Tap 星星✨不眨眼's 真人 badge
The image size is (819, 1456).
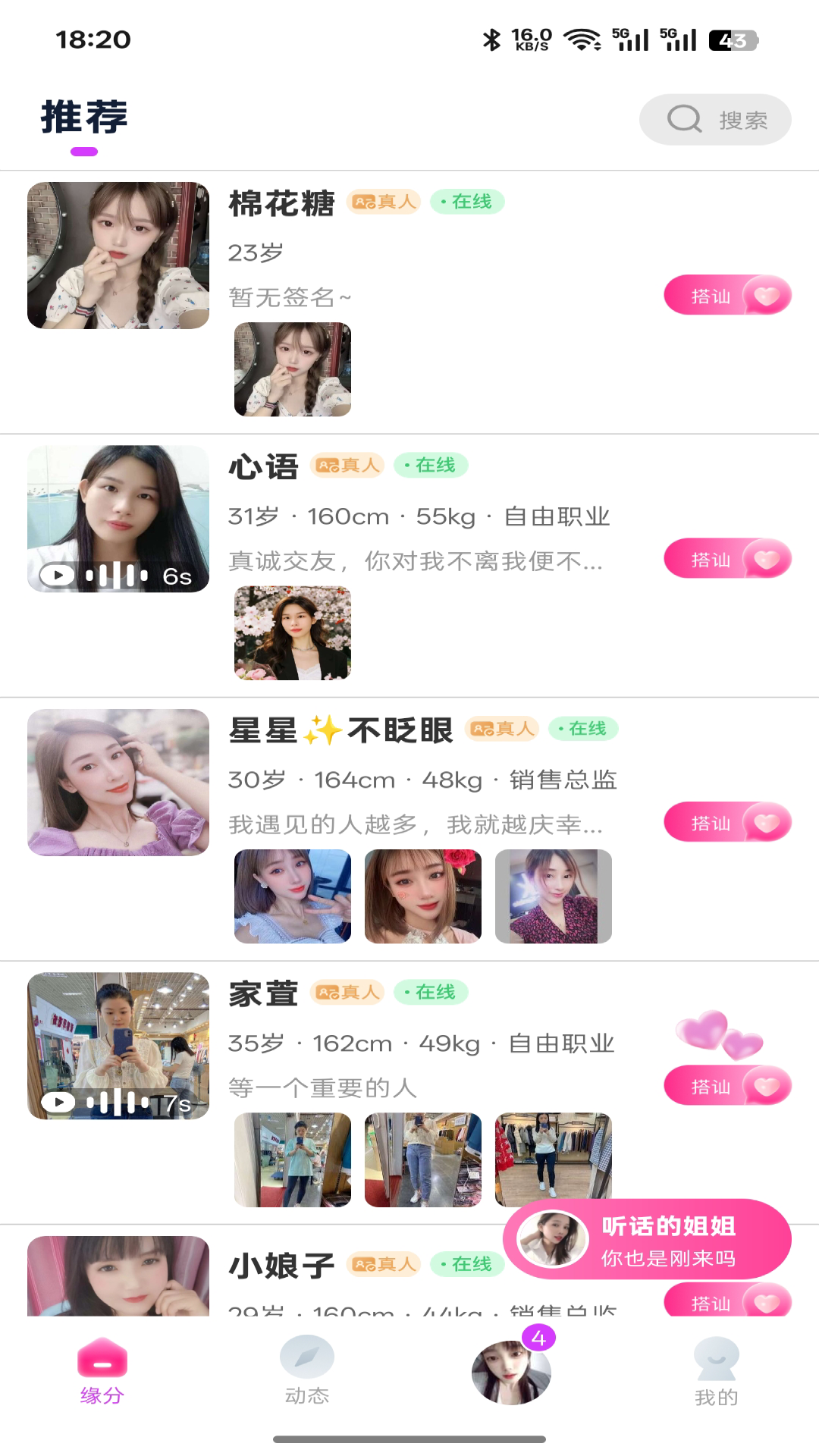tap(502, 729)
